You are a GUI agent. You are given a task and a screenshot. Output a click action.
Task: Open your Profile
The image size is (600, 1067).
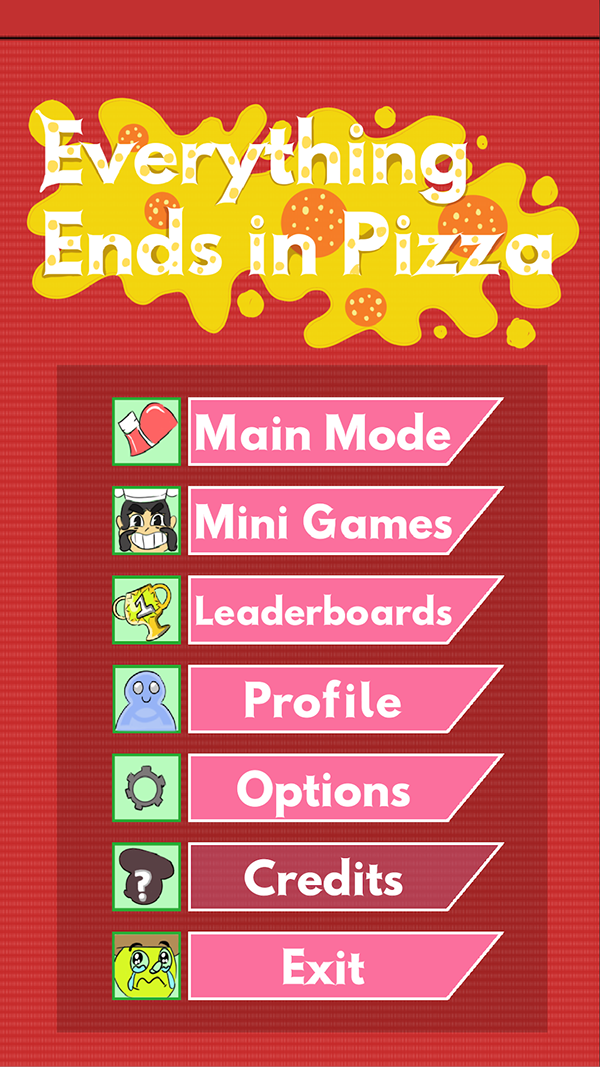[325, 699]
